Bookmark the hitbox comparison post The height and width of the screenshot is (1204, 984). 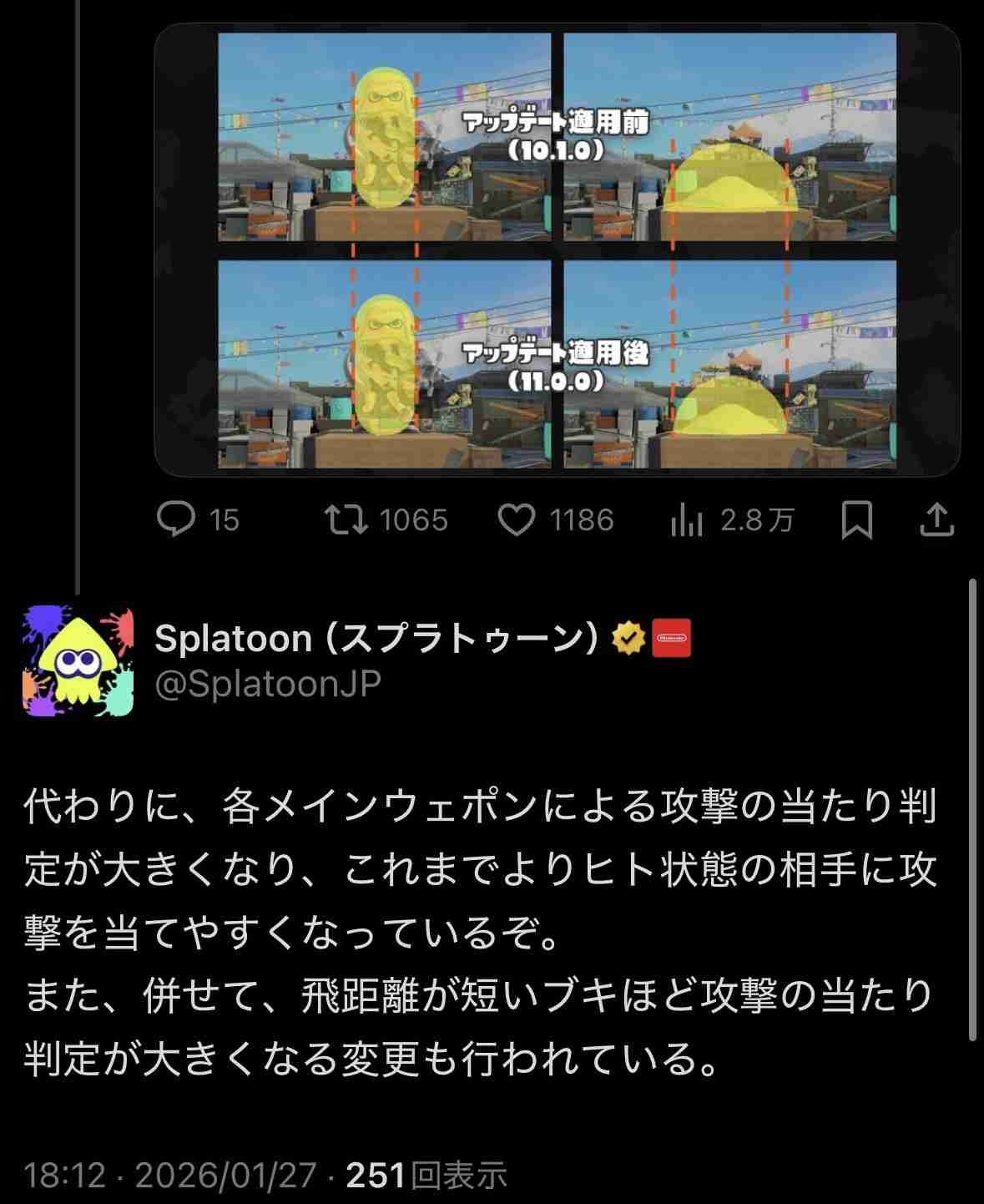[x=857, y=519]
